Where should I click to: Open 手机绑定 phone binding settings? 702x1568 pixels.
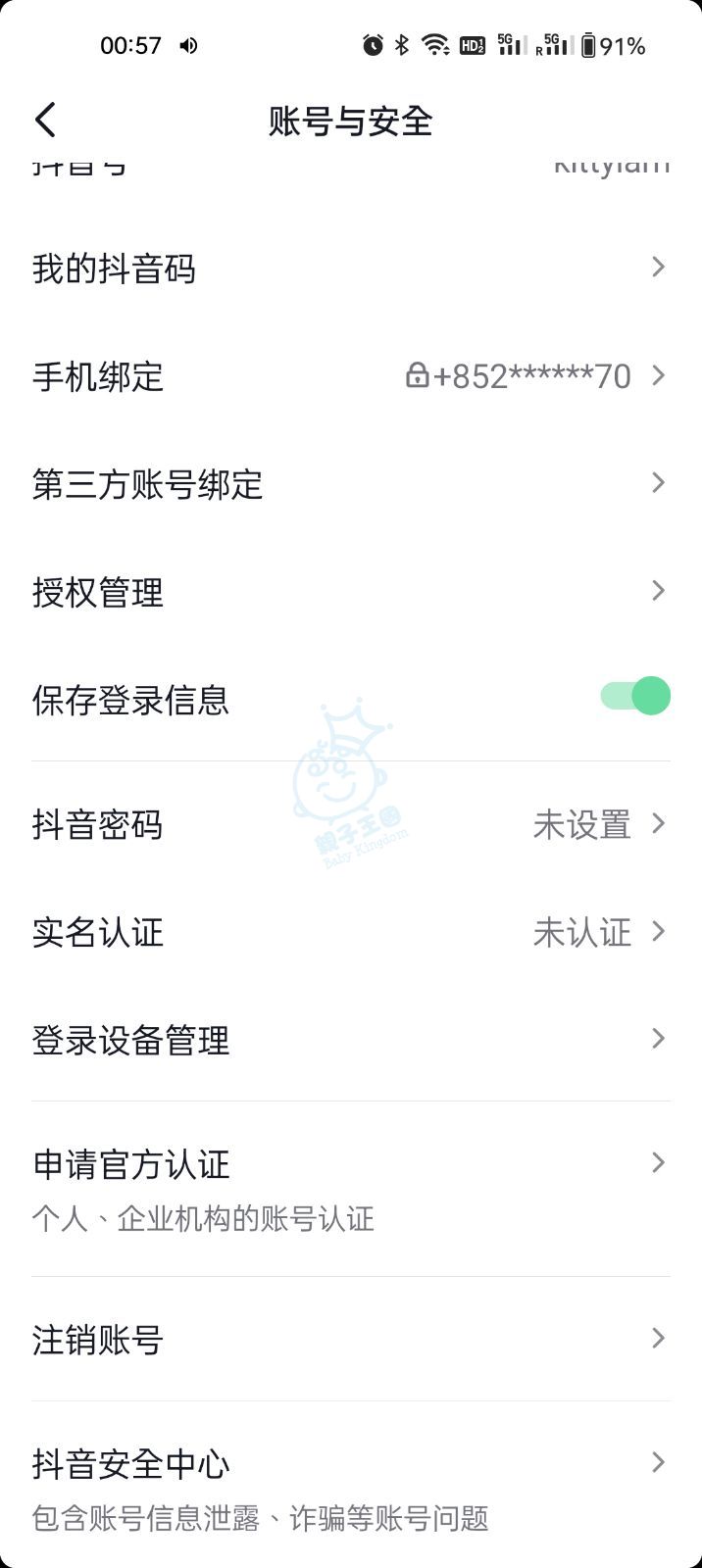tap(350, 376)
